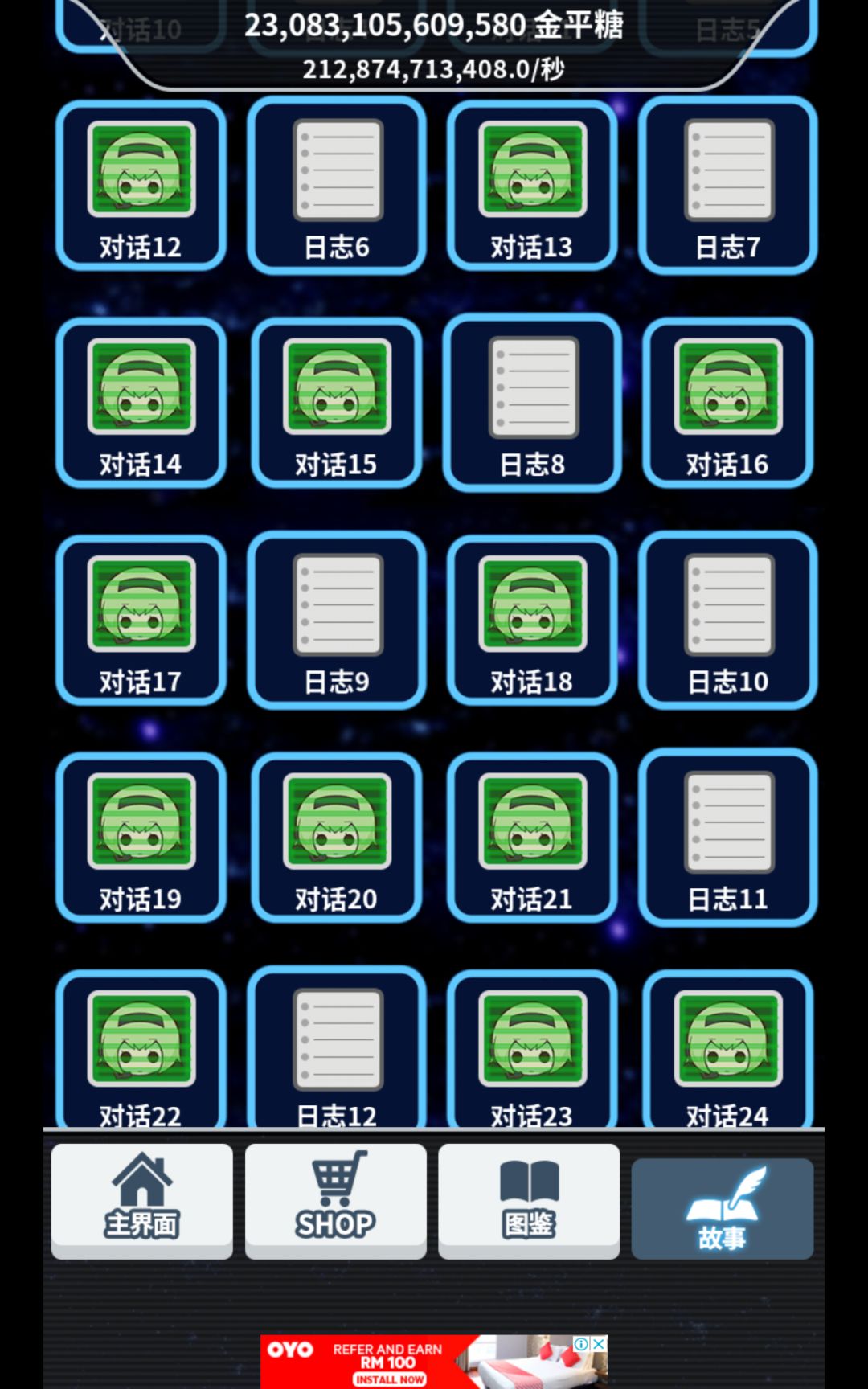Open 日志8 log entry
This screenshot has height=1389, width=868.
530,402
